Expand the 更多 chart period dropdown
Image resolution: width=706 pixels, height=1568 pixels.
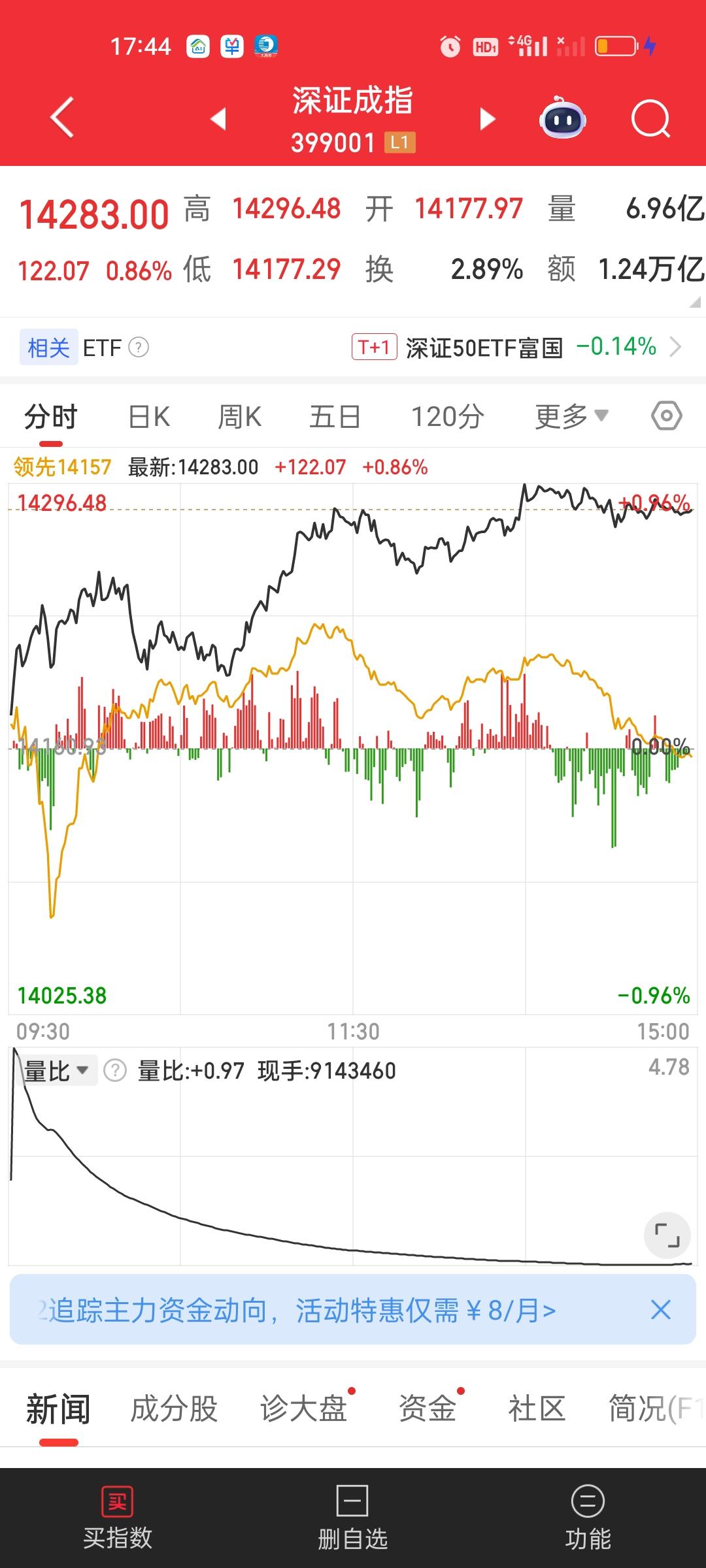coord(571,416)
